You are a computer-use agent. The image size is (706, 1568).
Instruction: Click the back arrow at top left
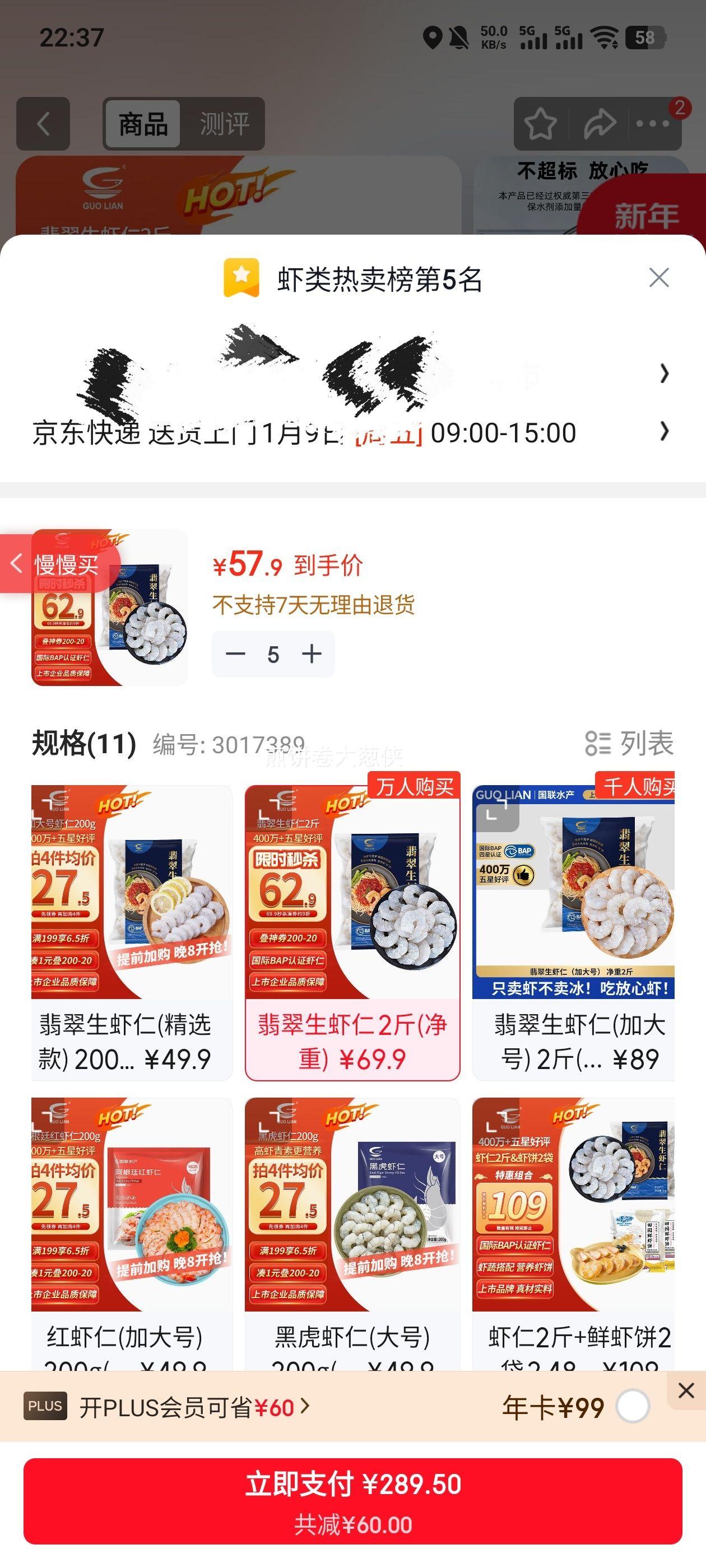click(41, 124)
